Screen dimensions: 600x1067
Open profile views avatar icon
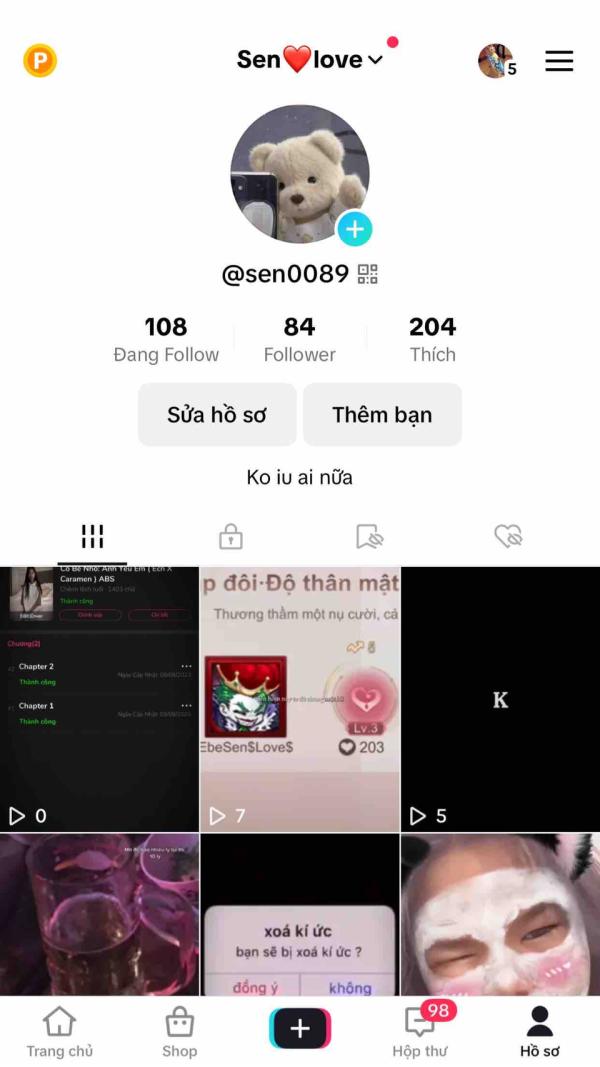(x=496, y=61)
